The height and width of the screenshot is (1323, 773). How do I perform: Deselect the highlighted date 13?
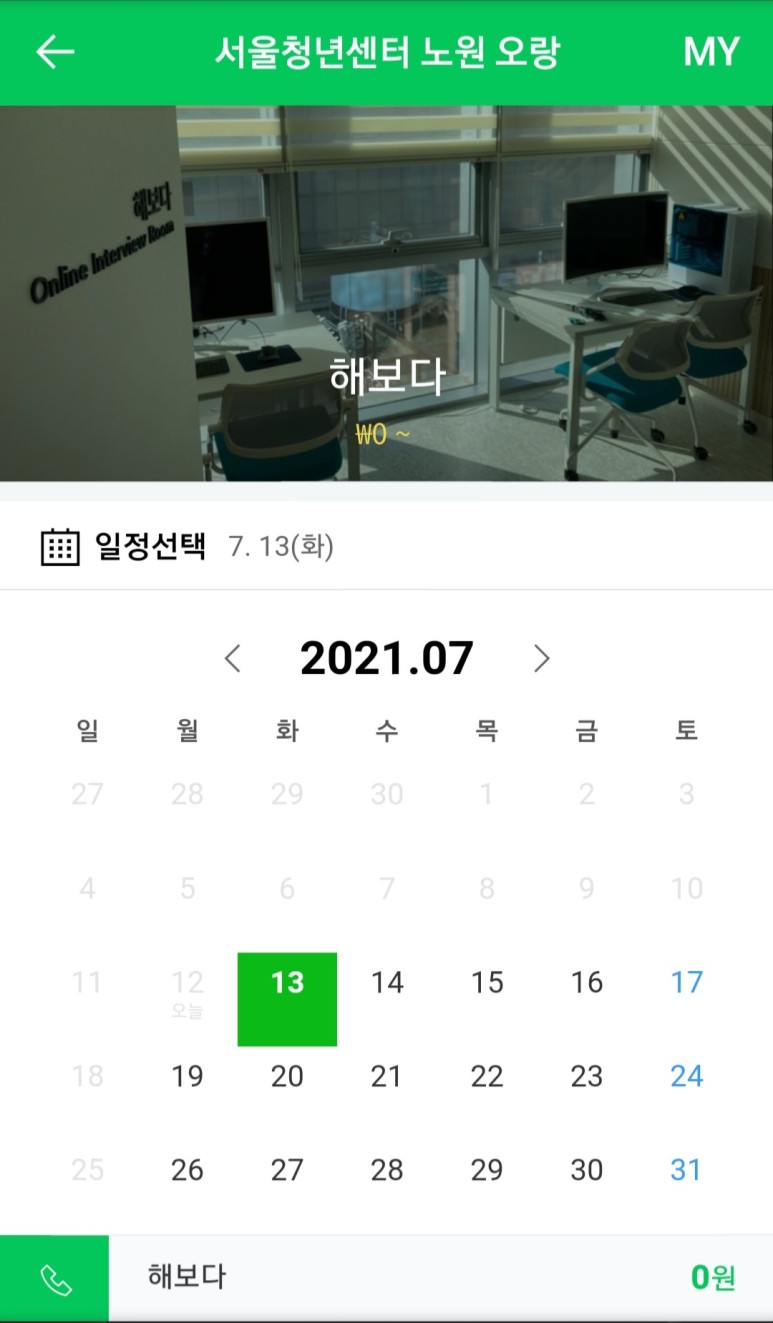pos(287,983)
